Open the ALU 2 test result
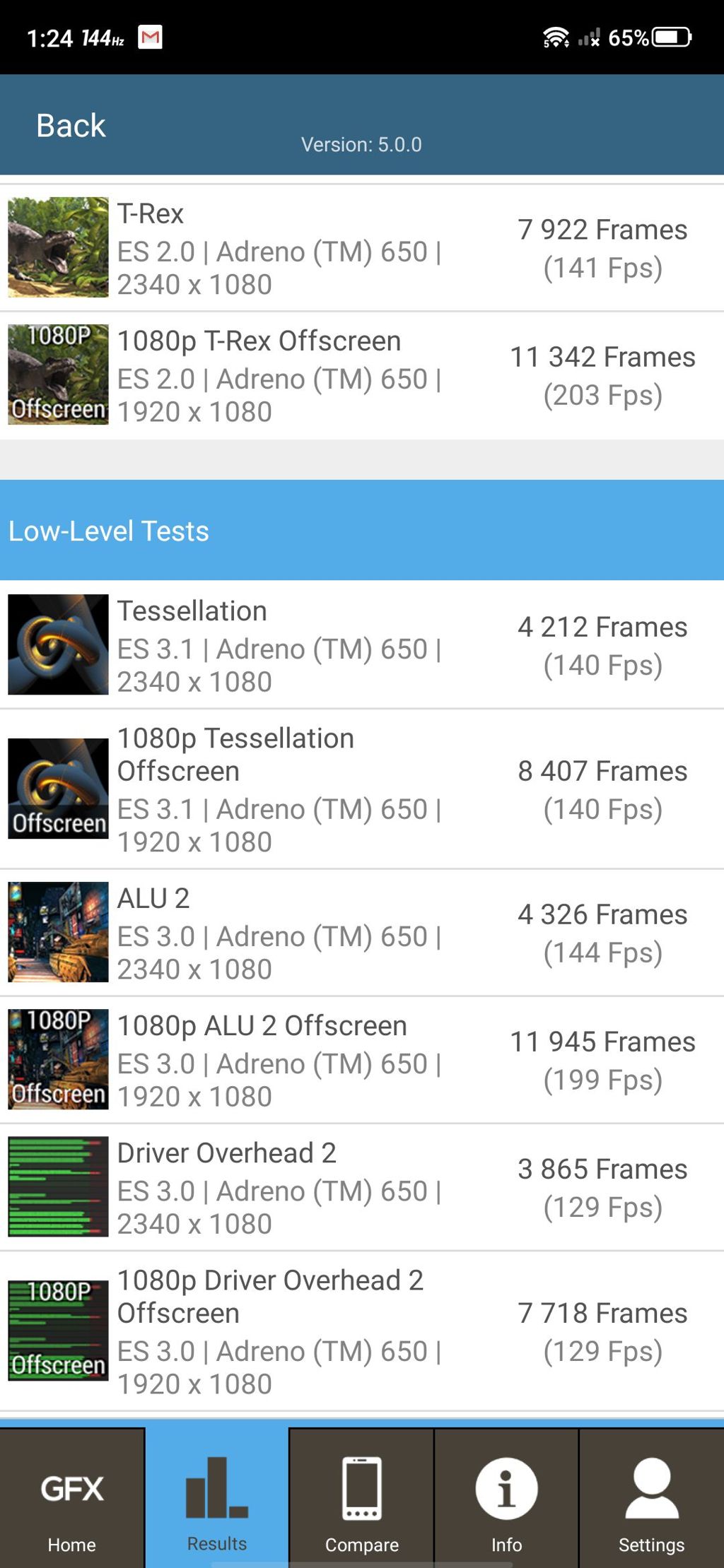Screen dimensions: 724x1568 (x=361, y=933)
